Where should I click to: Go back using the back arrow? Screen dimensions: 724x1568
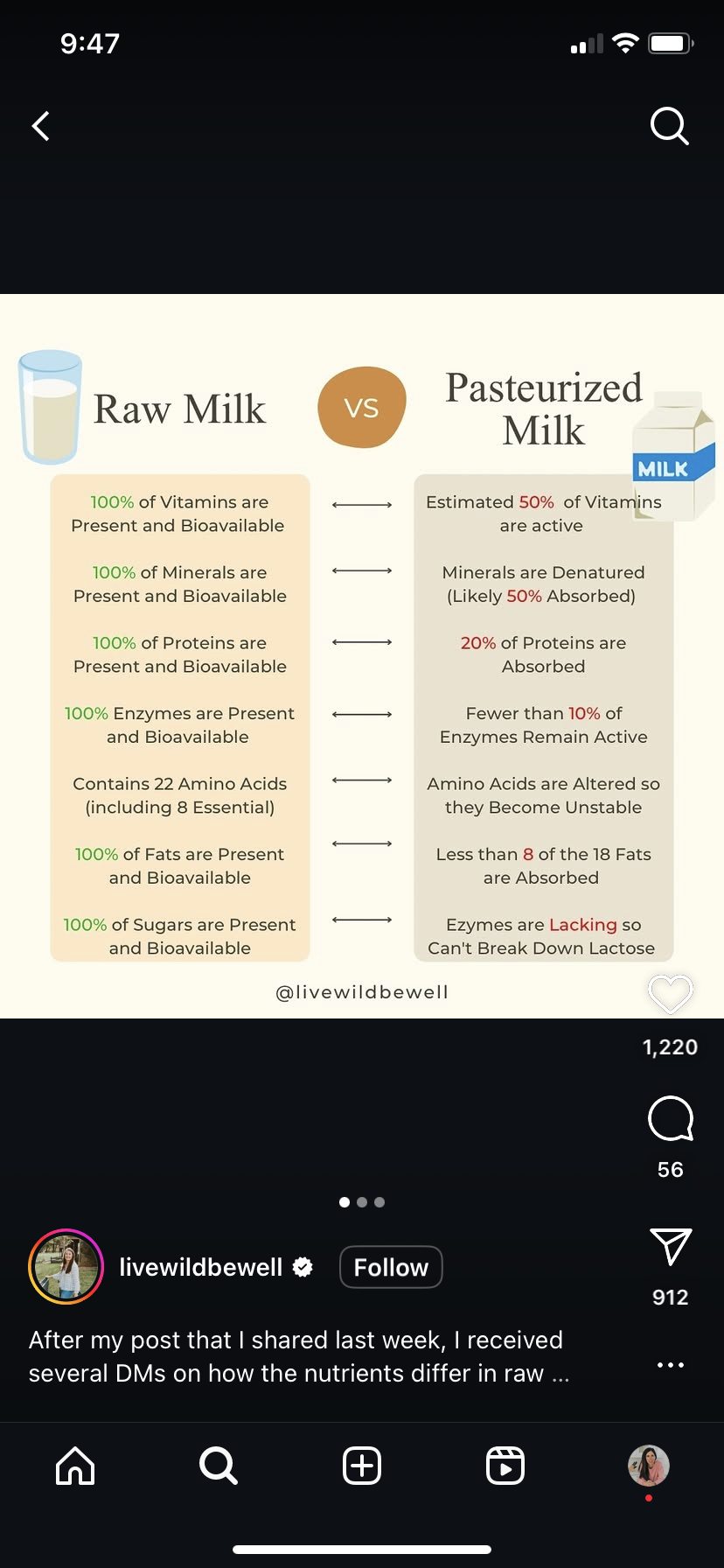(40, 126)
